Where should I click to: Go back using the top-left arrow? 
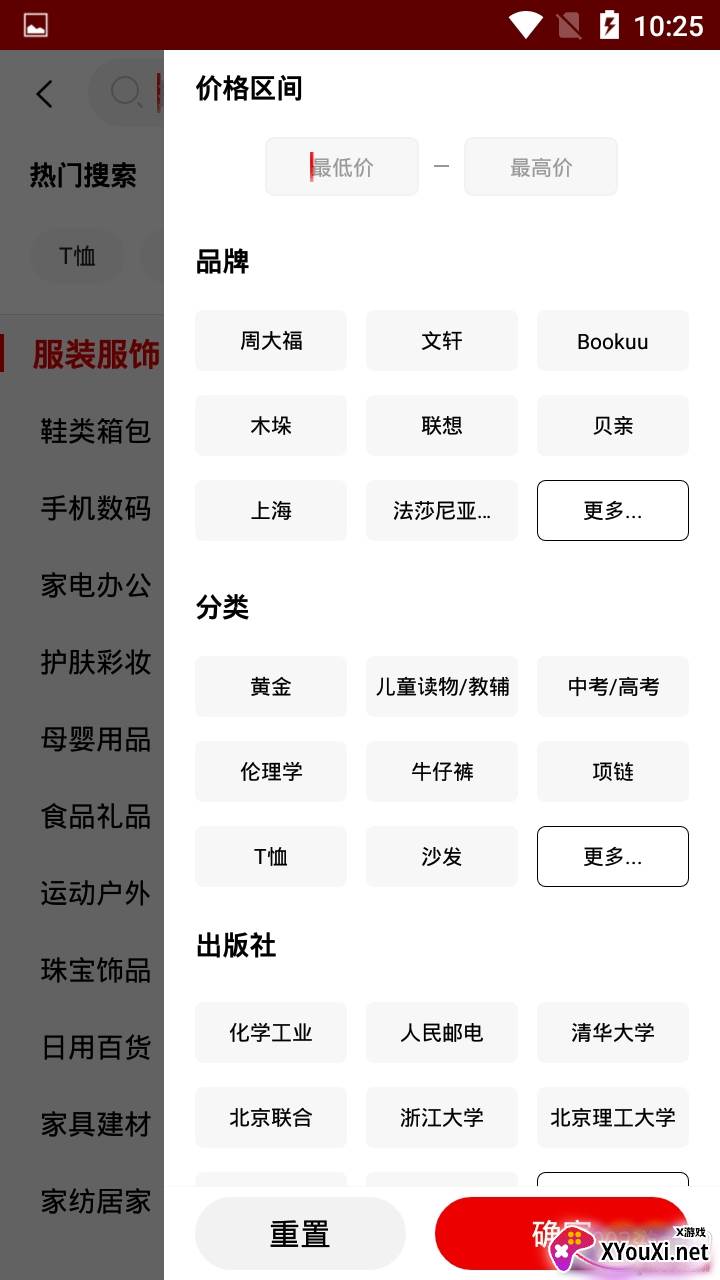(44, 94)
